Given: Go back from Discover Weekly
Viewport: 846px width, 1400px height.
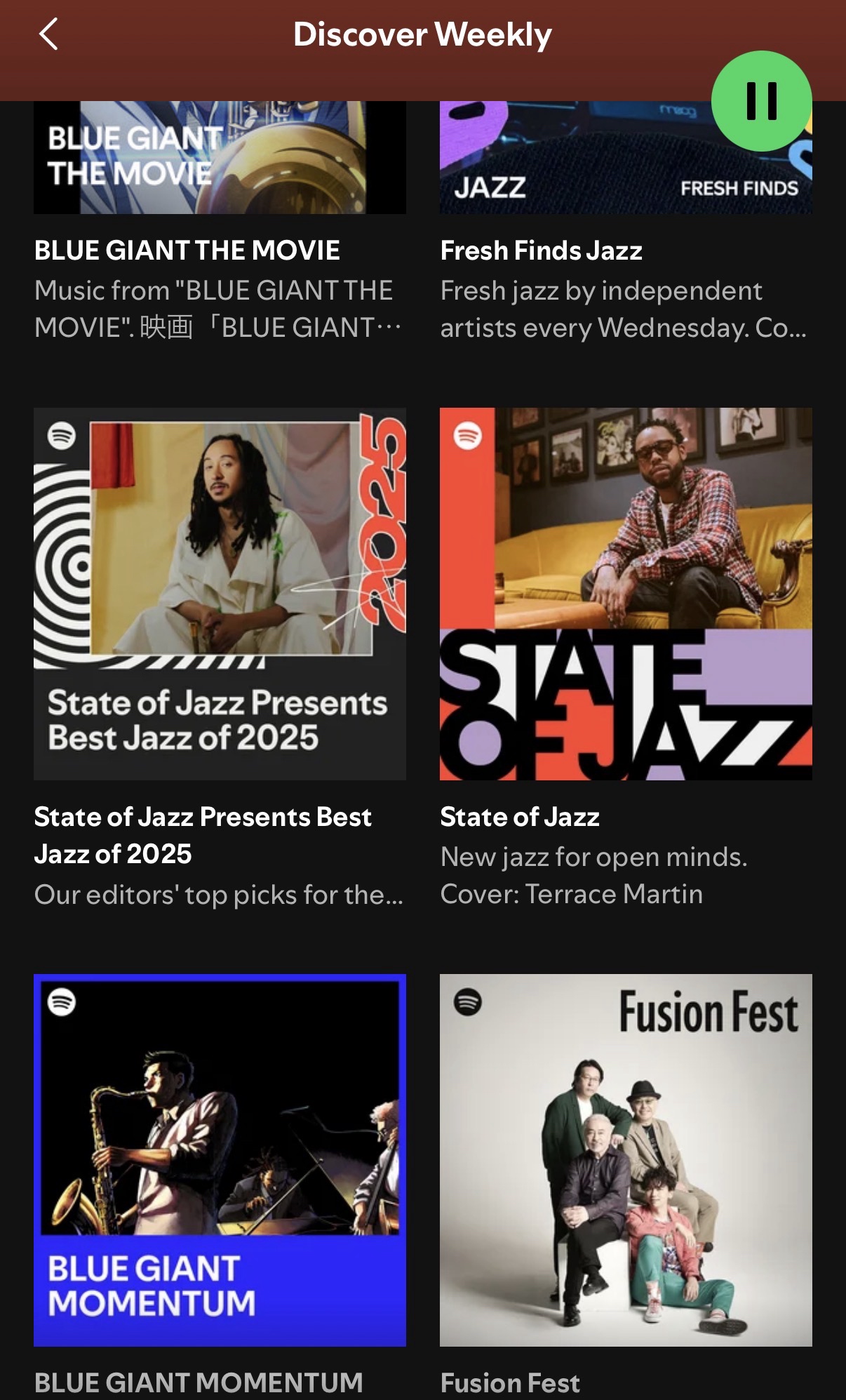Looking at the screenshot, I should coord(48,34).
